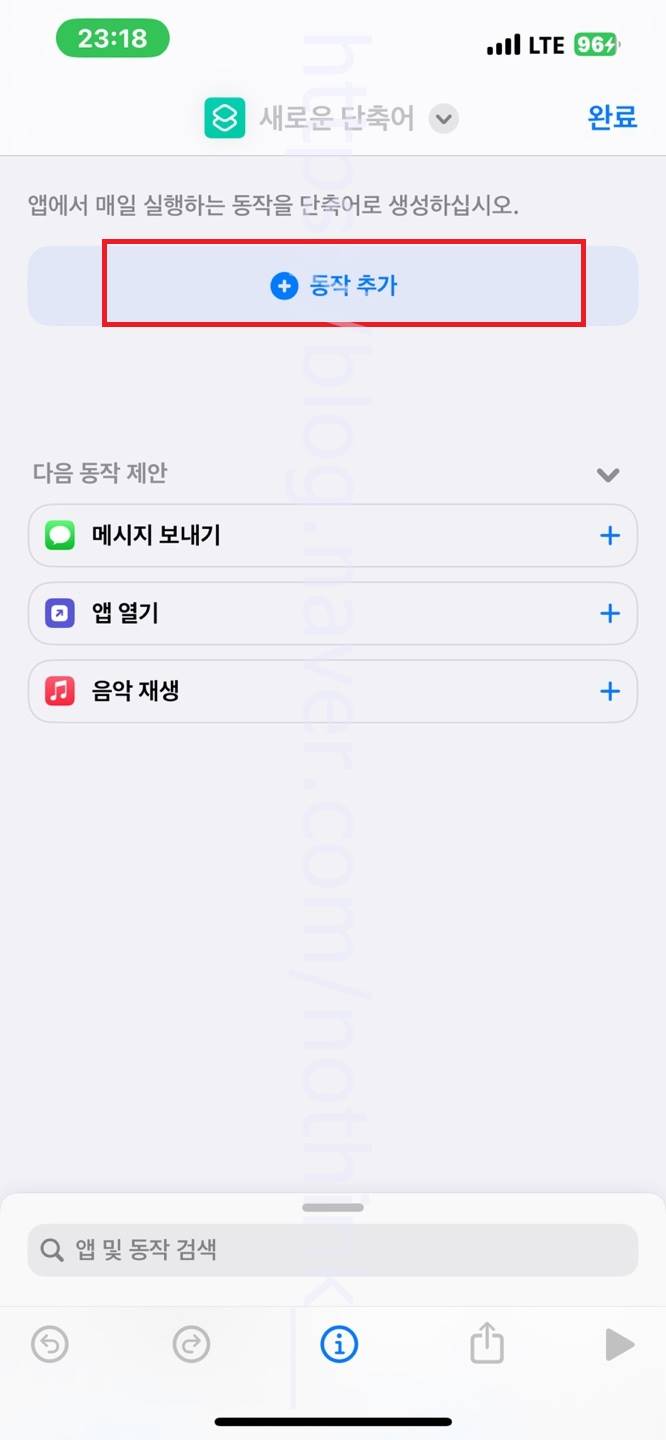
Task: Share the shortcut via share icon
Action: [486, 1343]
